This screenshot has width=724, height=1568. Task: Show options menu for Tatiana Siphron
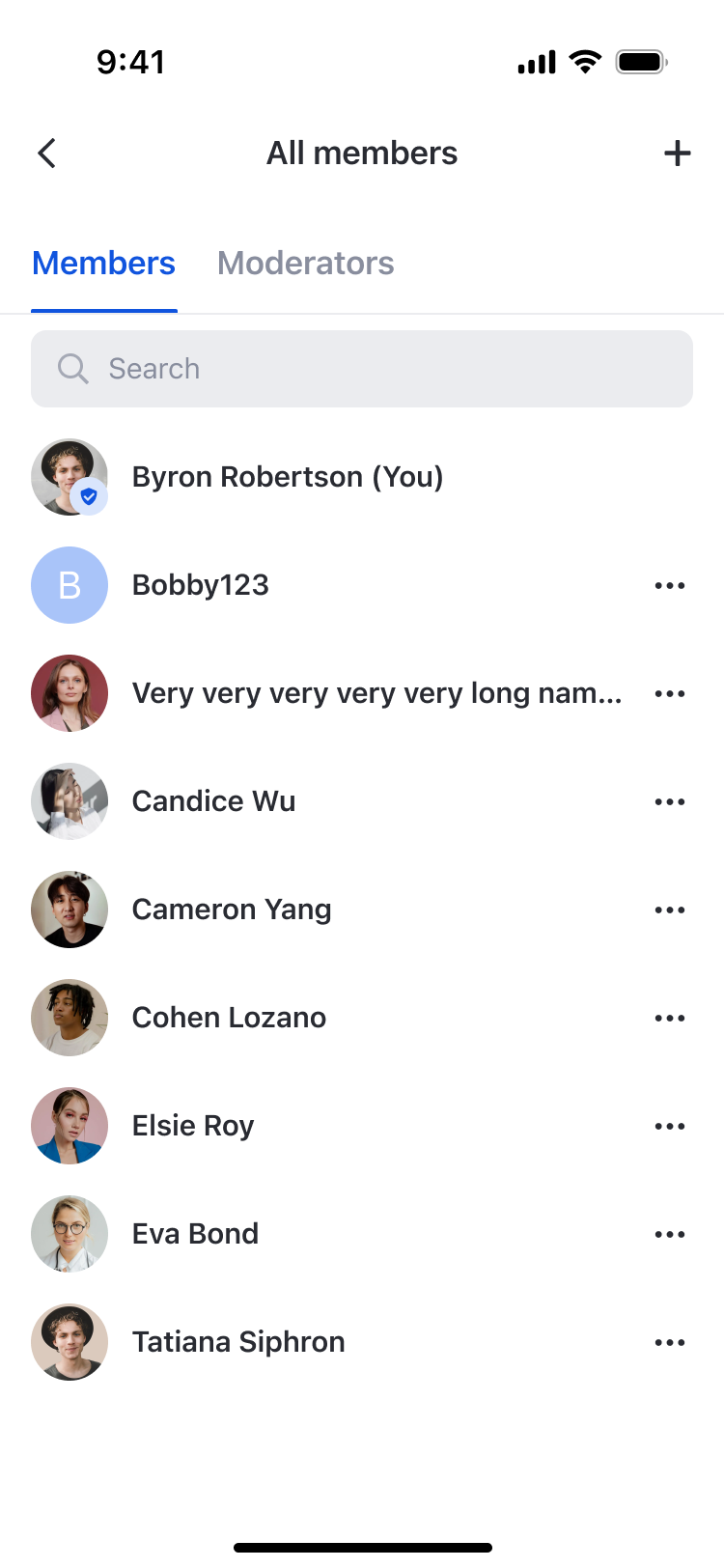(670, 1342)
